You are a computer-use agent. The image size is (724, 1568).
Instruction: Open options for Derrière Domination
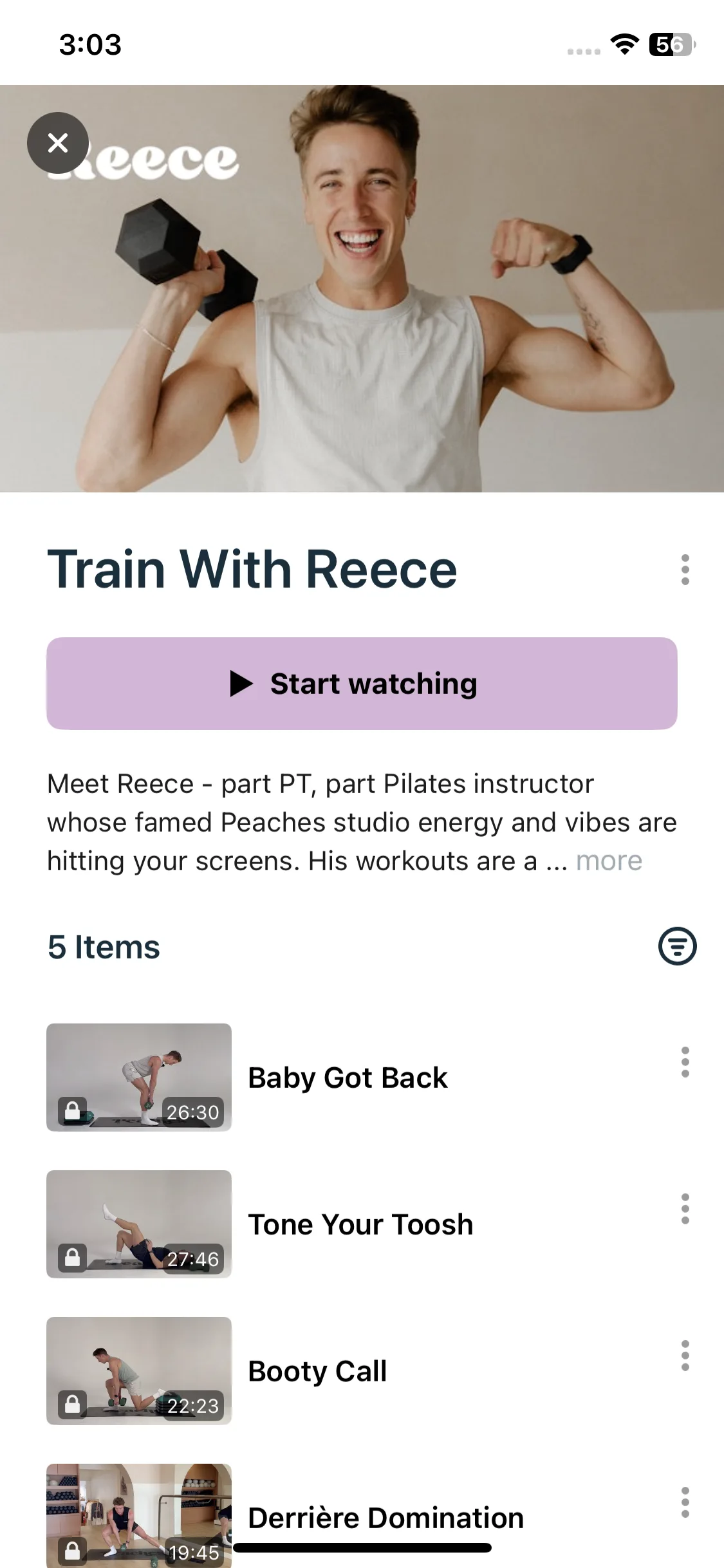pos(685,1502)
